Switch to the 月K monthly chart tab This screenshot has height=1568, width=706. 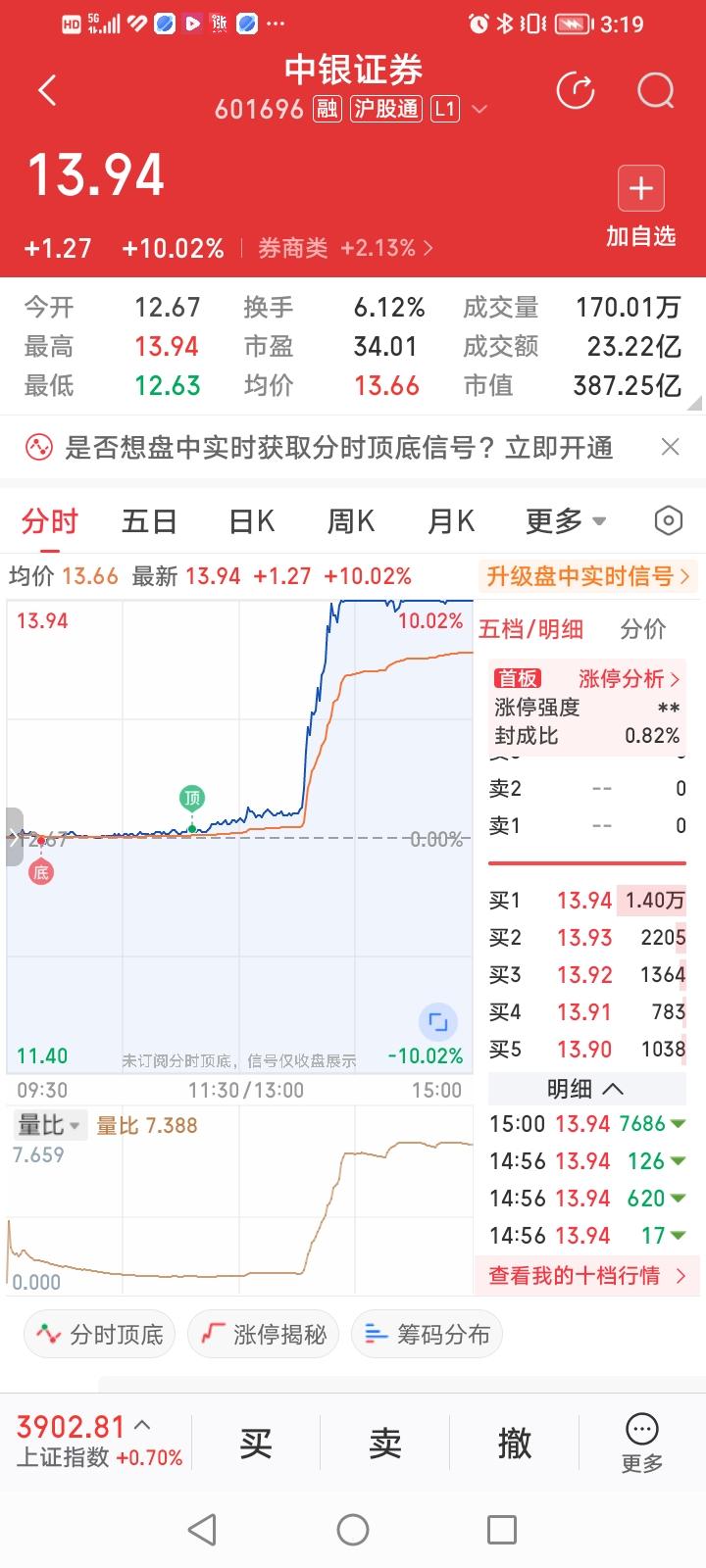(x=450, y=521)
